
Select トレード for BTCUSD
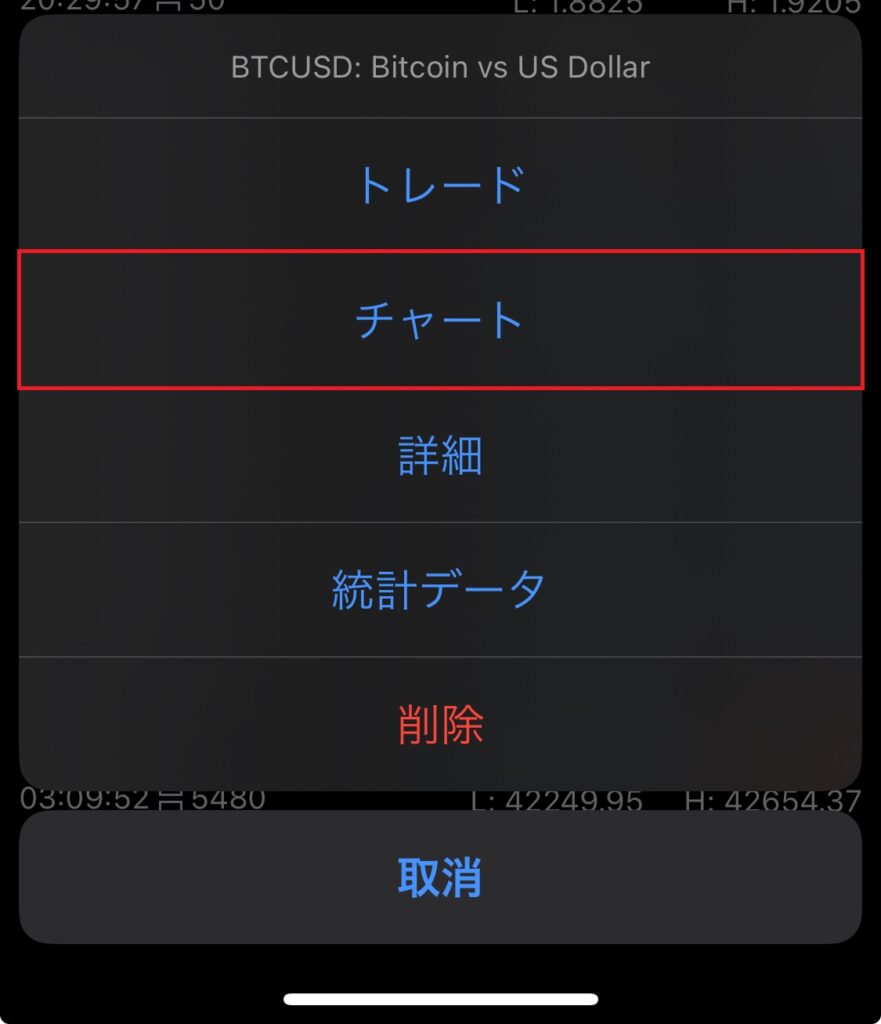440,185
